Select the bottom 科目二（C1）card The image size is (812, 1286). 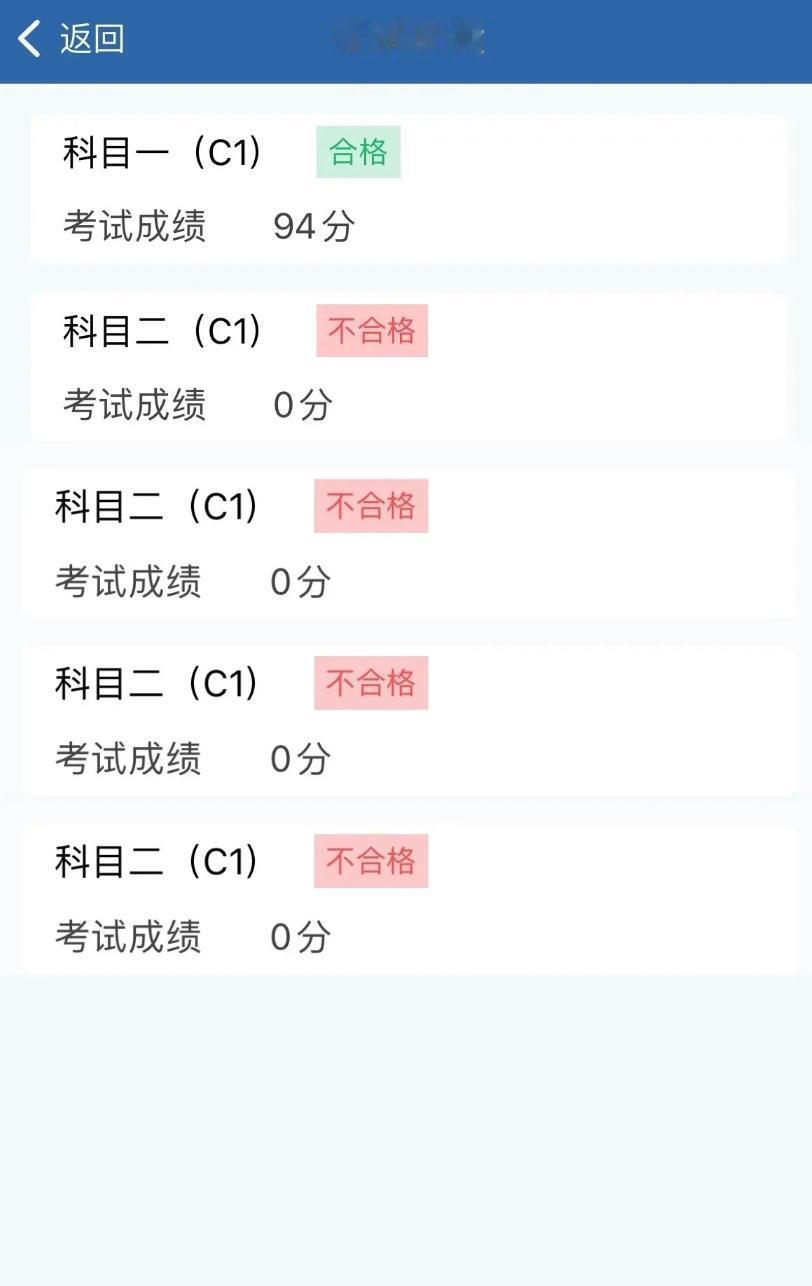point(406,896)
